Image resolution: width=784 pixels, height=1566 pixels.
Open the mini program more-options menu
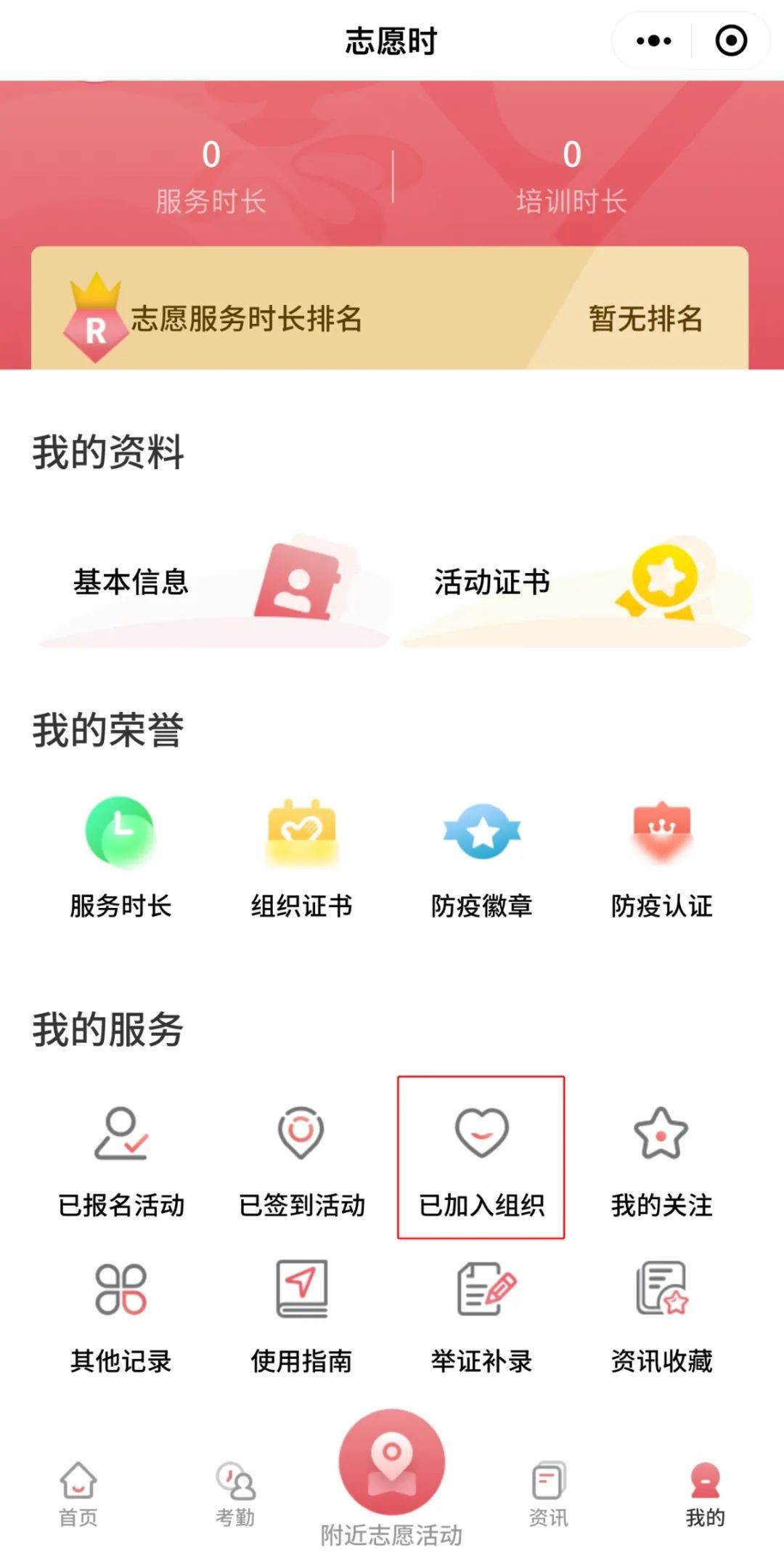[653, 41]
